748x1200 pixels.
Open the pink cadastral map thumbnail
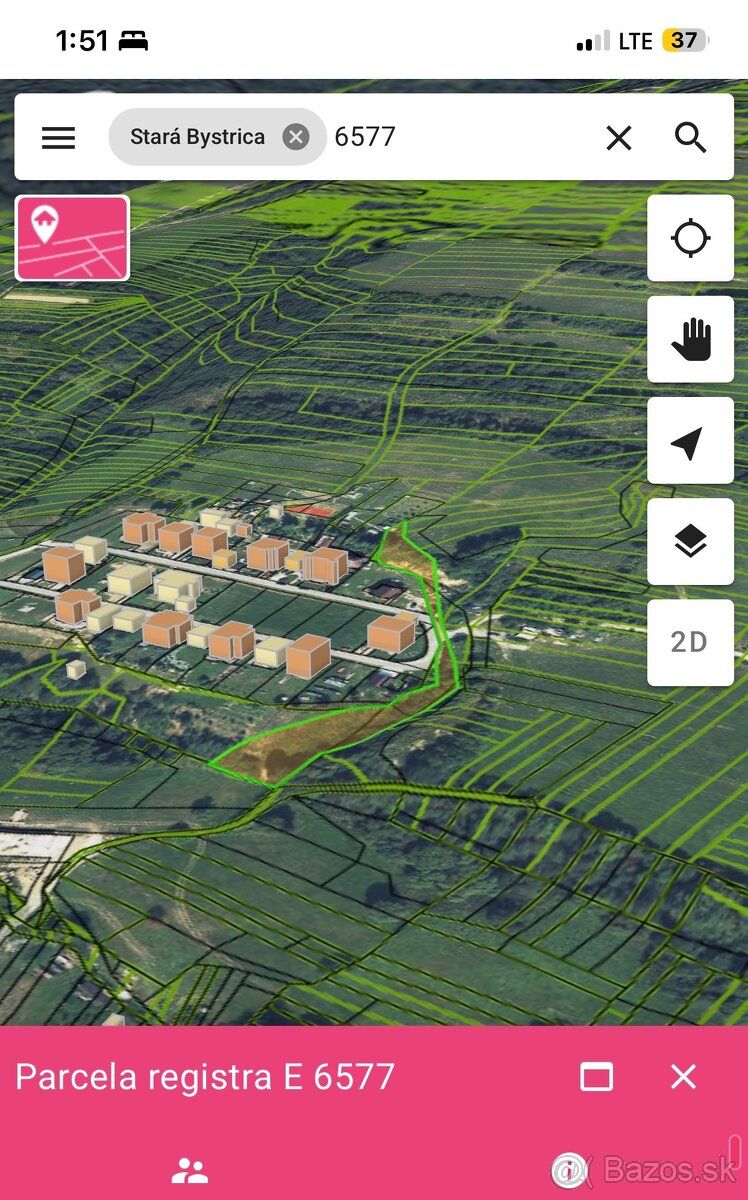[72, 238]
